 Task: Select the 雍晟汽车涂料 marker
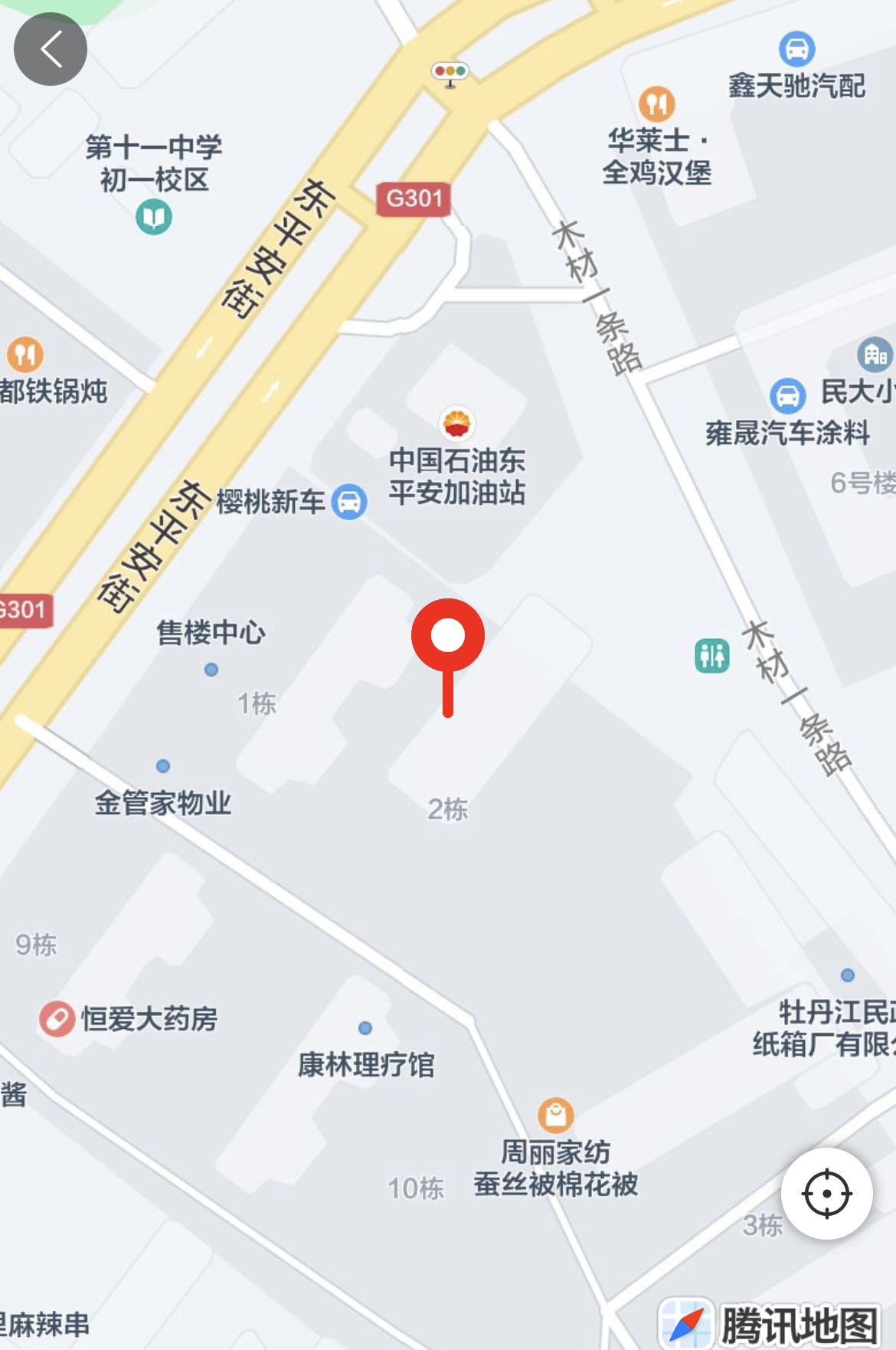787,396
